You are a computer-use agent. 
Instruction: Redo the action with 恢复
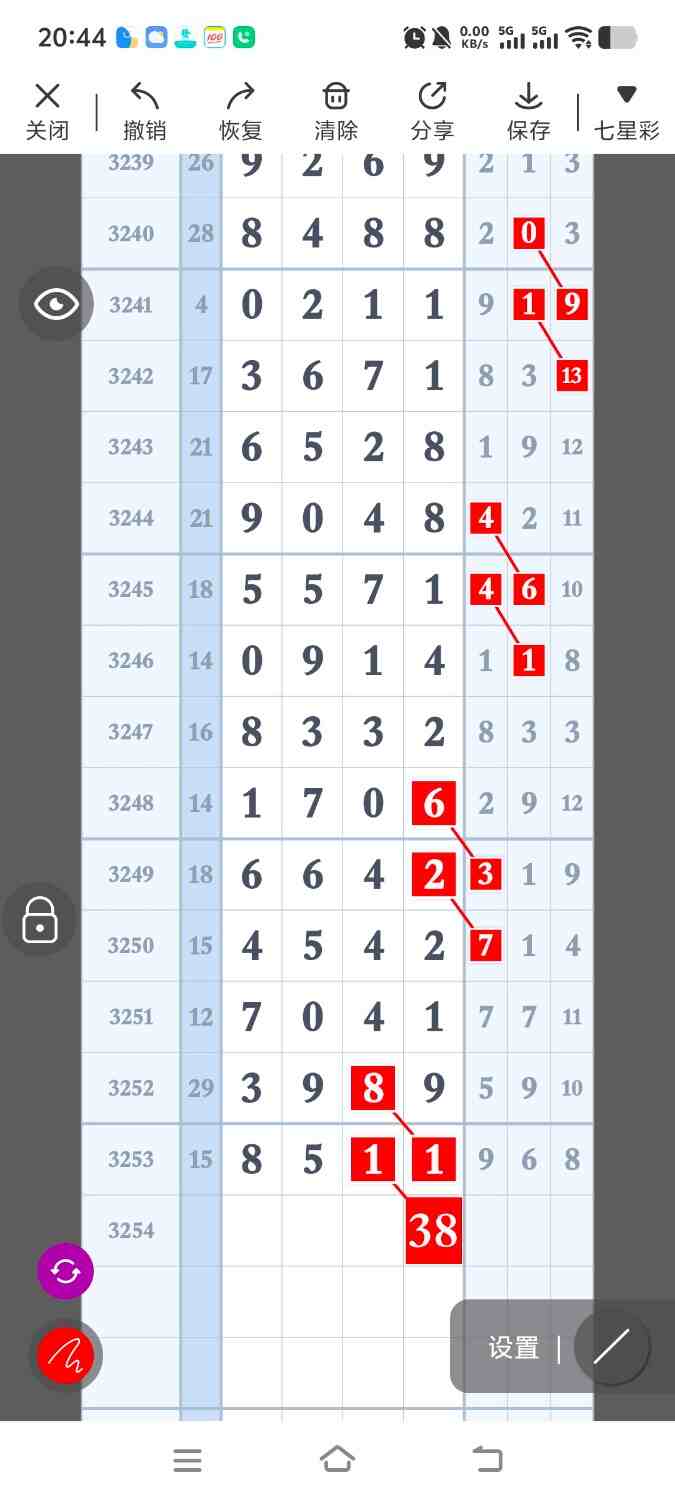pyautogui.click(x=240, y=111)
